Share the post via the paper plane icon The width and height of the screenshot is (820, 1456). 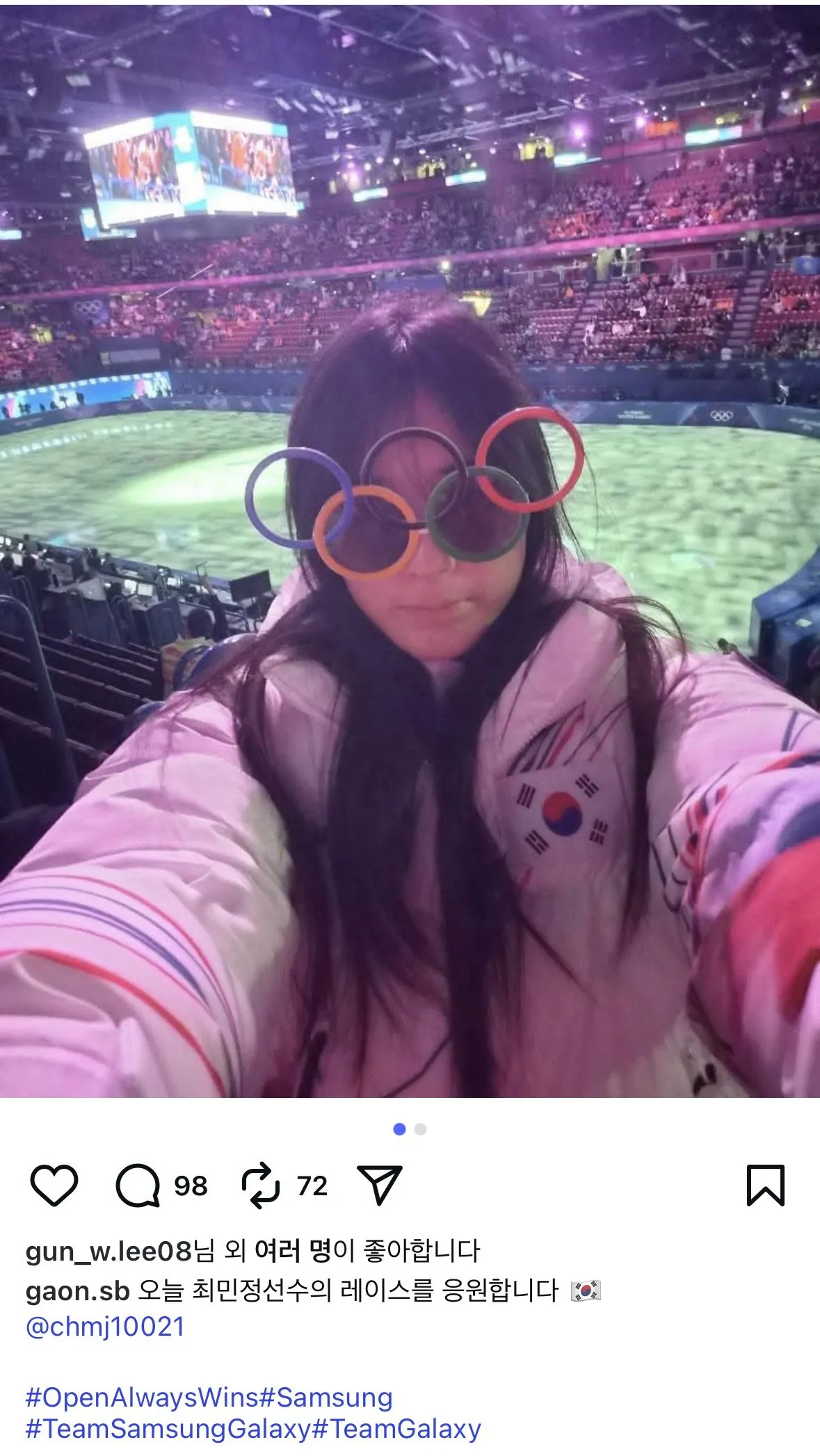point(379,1186)
